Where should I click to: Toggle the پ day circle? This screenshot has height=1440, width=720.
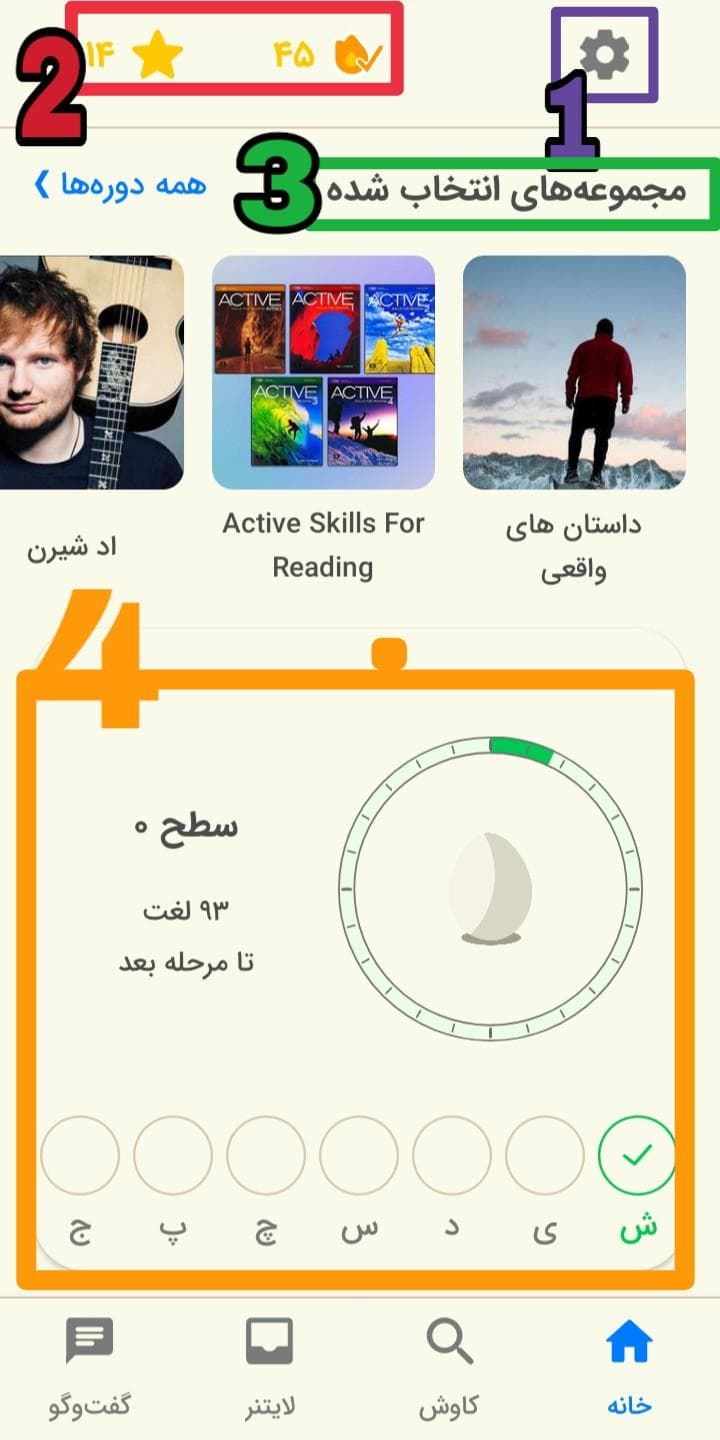pyautogui.click(x=173, y=1155)
